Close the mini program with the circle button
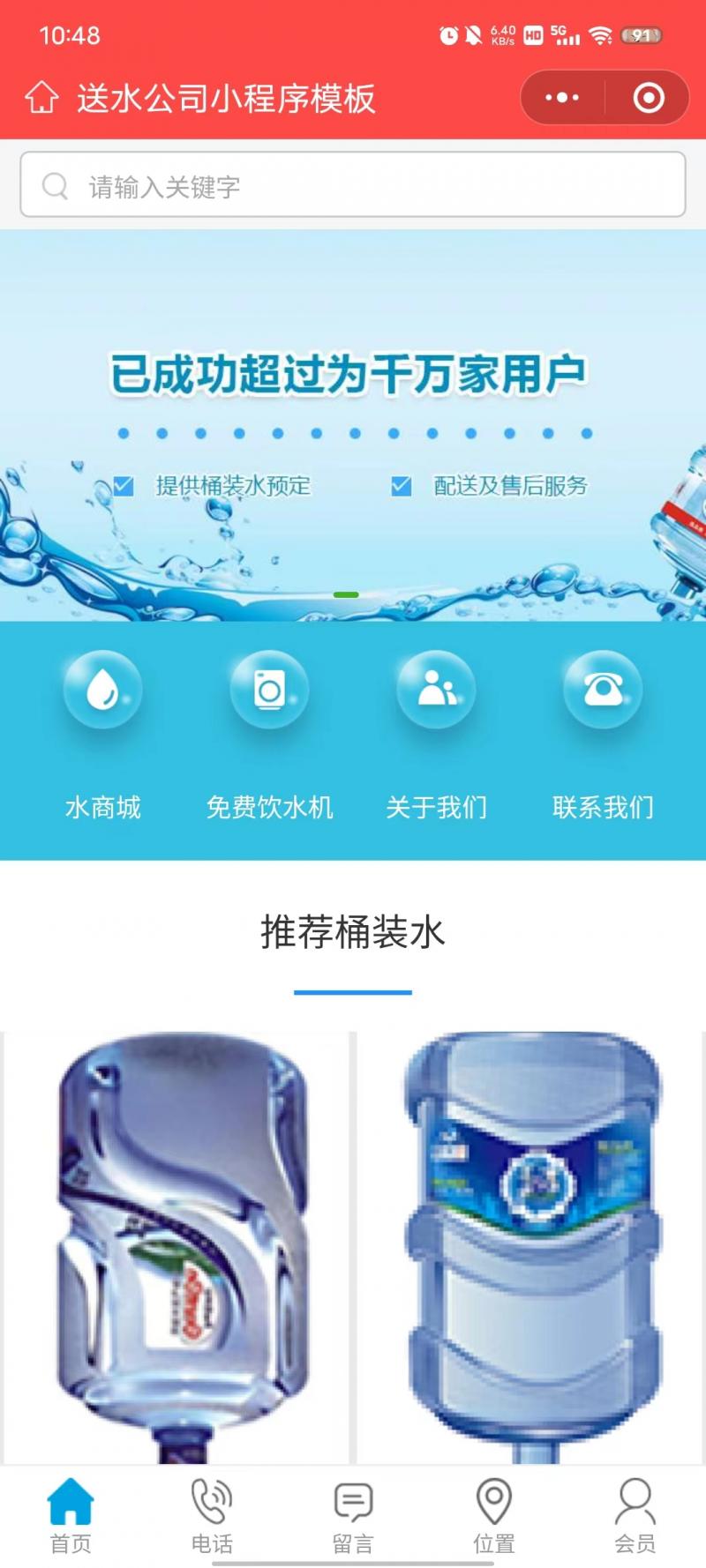Viewport: 706px width, 1568px height. 649,98
